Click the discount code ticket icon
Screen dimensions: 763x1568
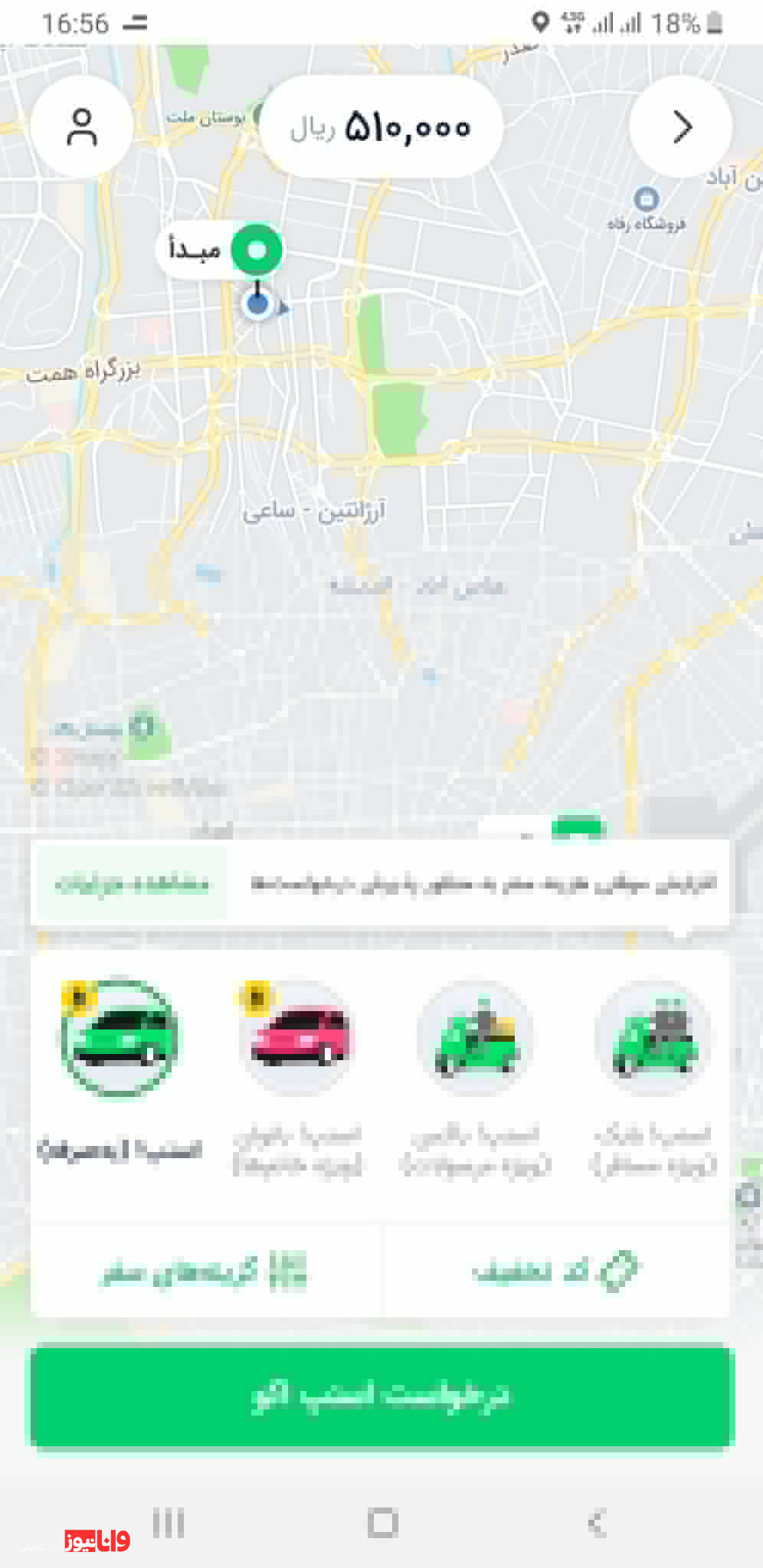coord(619,1268)
